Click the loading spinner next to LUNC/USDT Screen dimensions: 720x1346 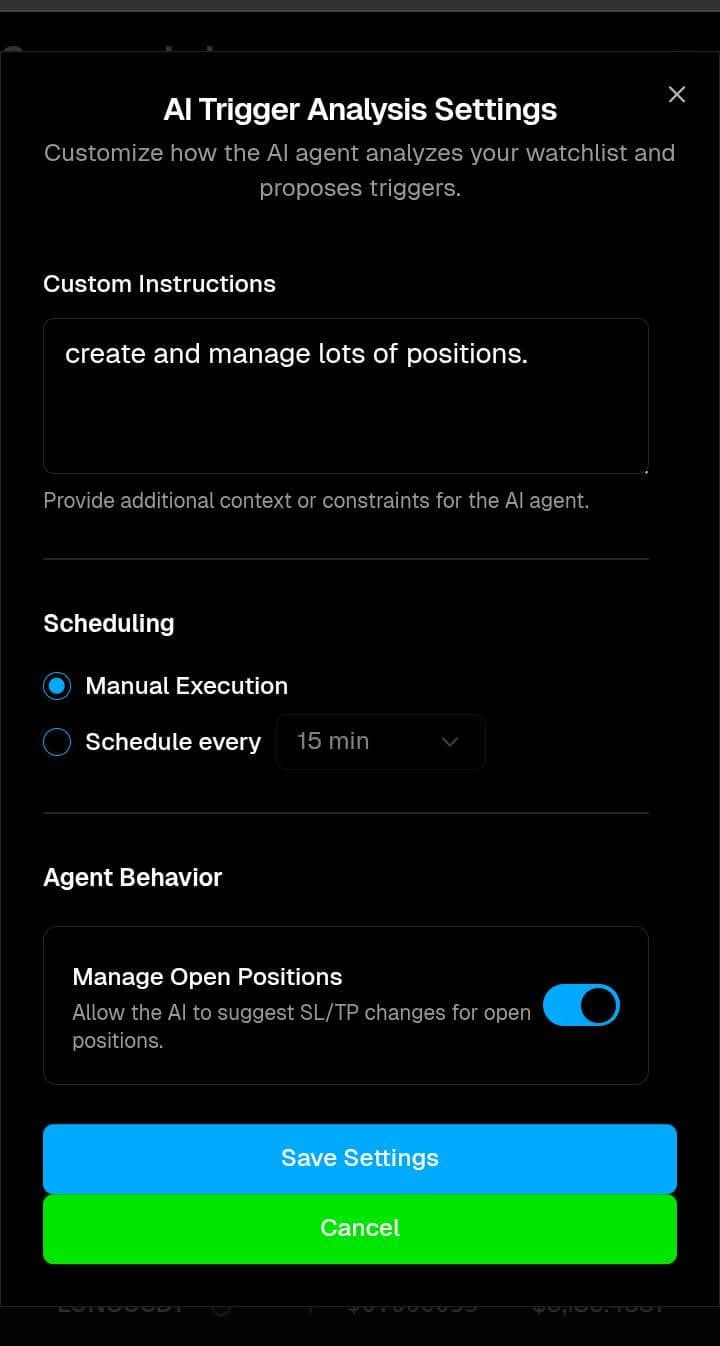[x=219, y=1302]
